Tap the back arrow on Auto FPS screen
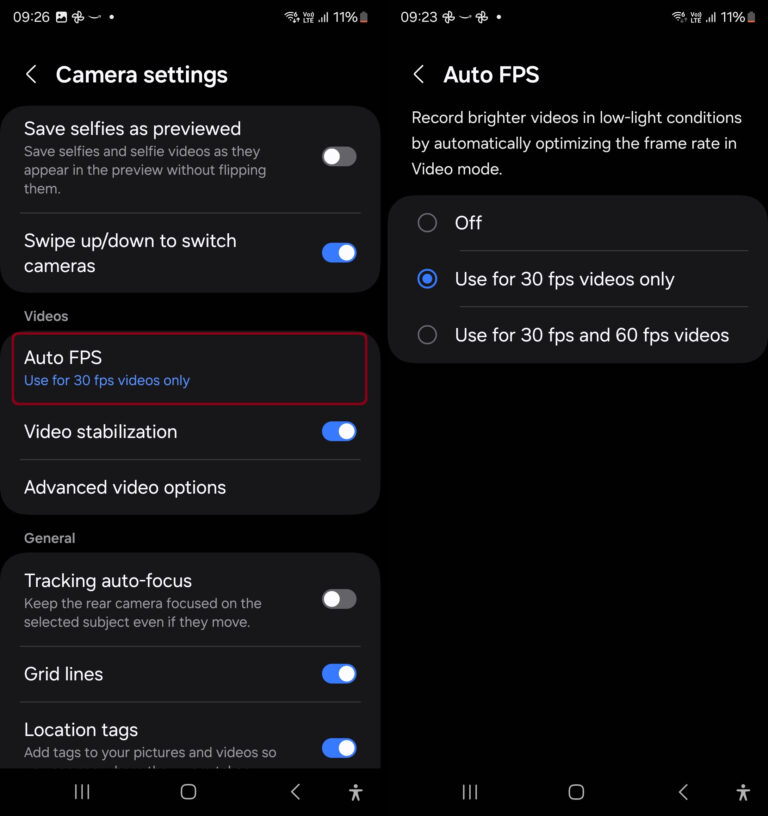The image size is (768, 816). point(419,74)
